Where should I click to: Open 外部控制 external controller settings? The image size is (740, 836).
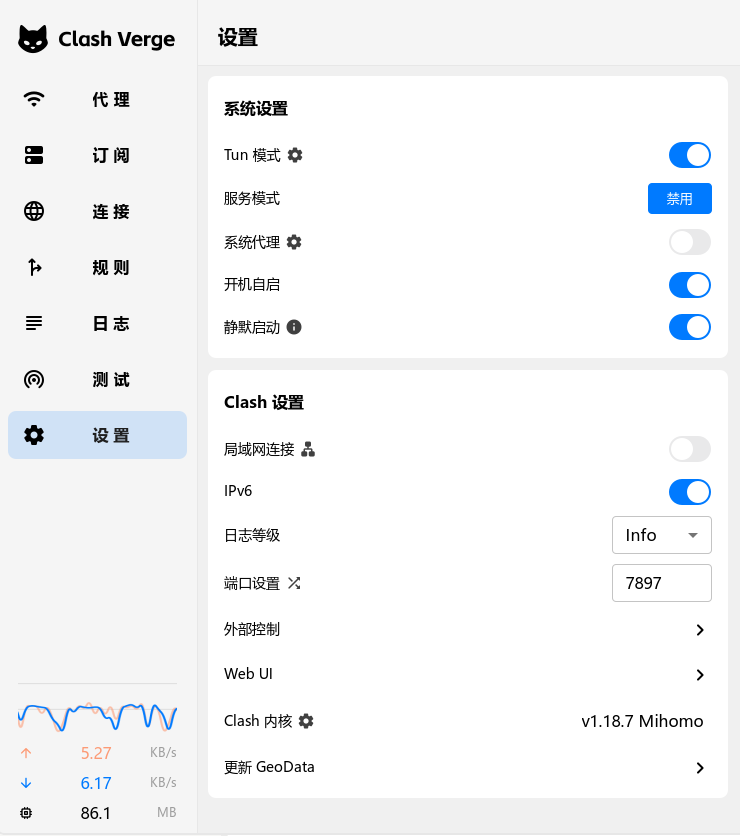(x=700, y=630)
